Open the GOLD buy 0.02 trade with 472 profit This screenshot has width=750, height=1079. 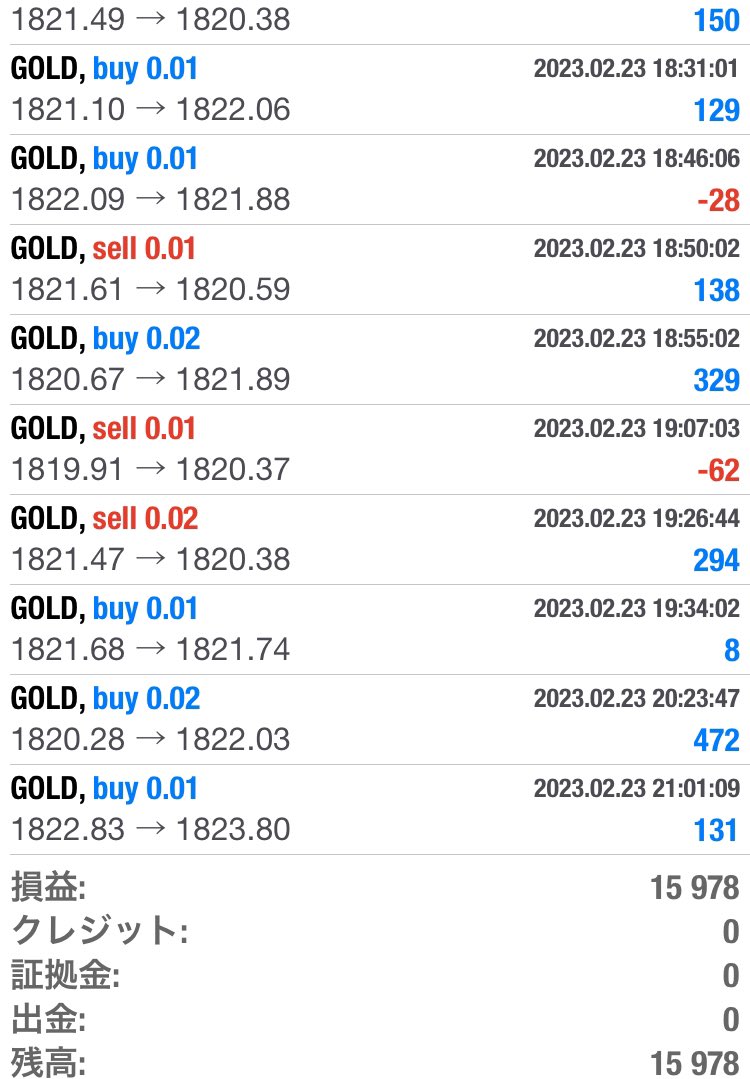pyautogui.click(x=375, y=719)
